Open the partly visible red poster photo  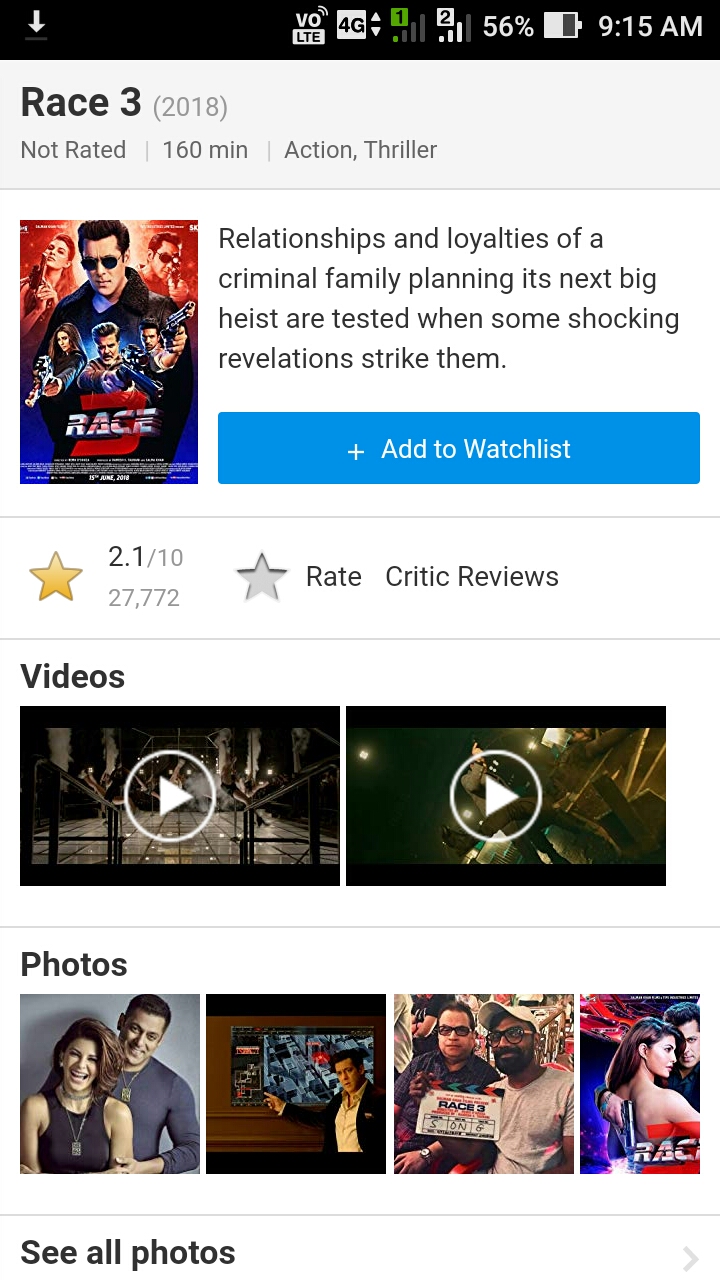click(x=640, y=1084)
